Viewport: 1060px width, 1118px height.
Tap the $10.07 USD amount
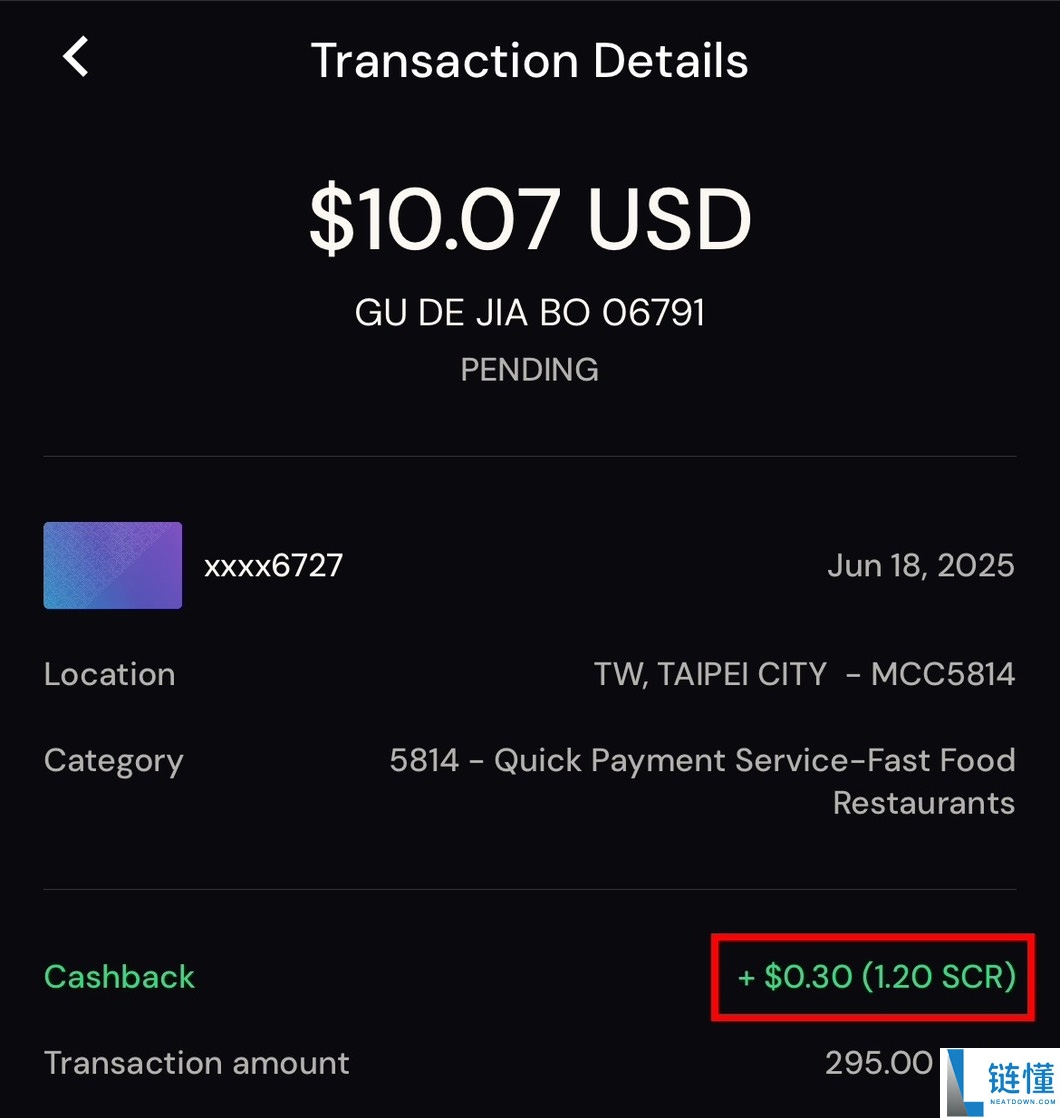point(529,218)
